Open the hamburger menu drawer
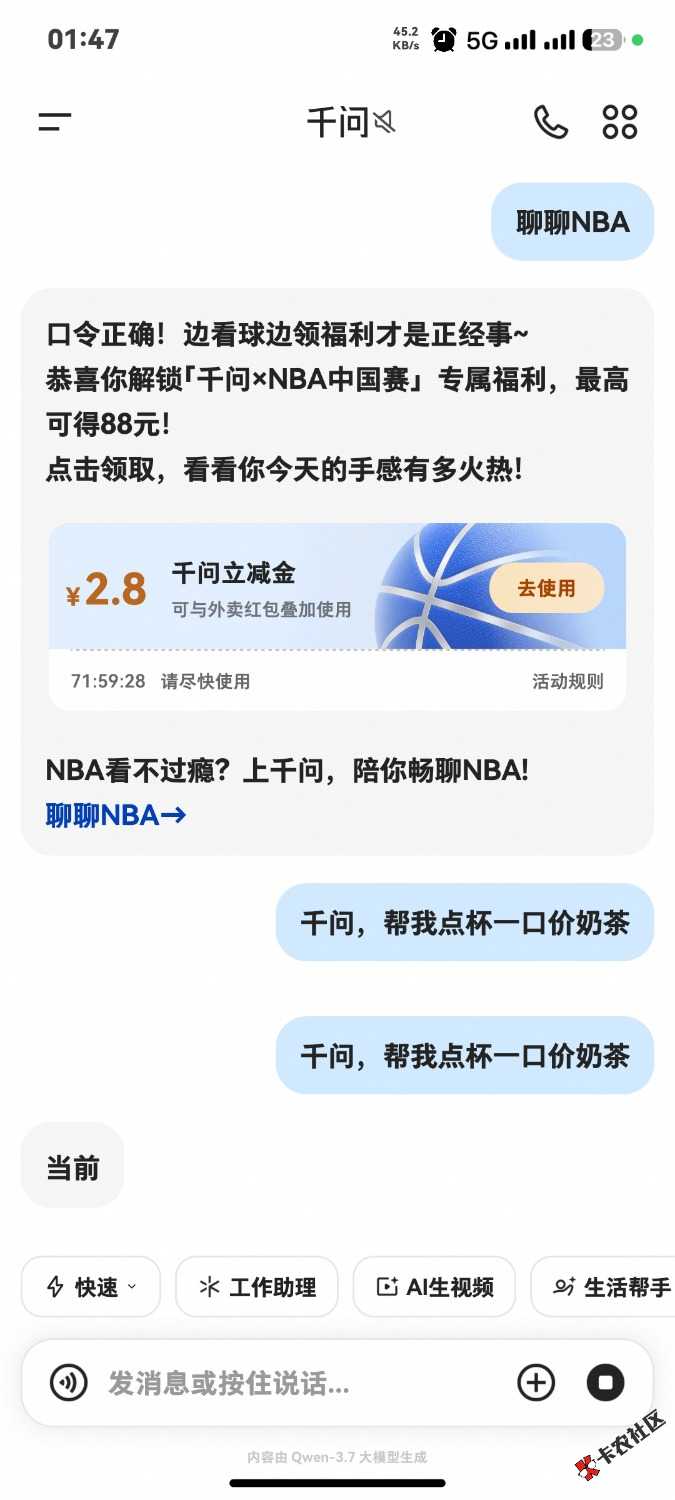 point(55,123)
